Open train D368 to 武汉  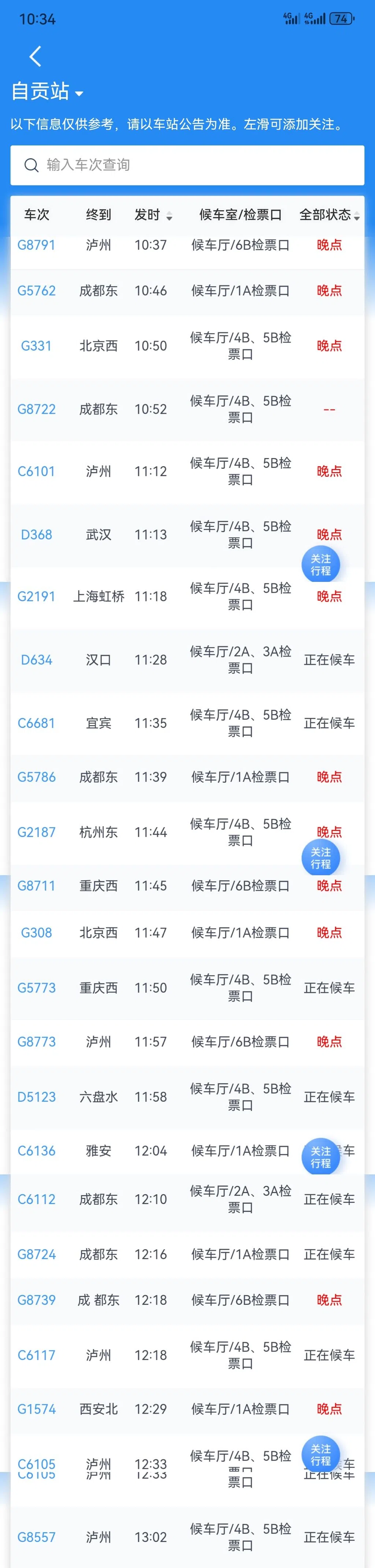tap(37, 534)
